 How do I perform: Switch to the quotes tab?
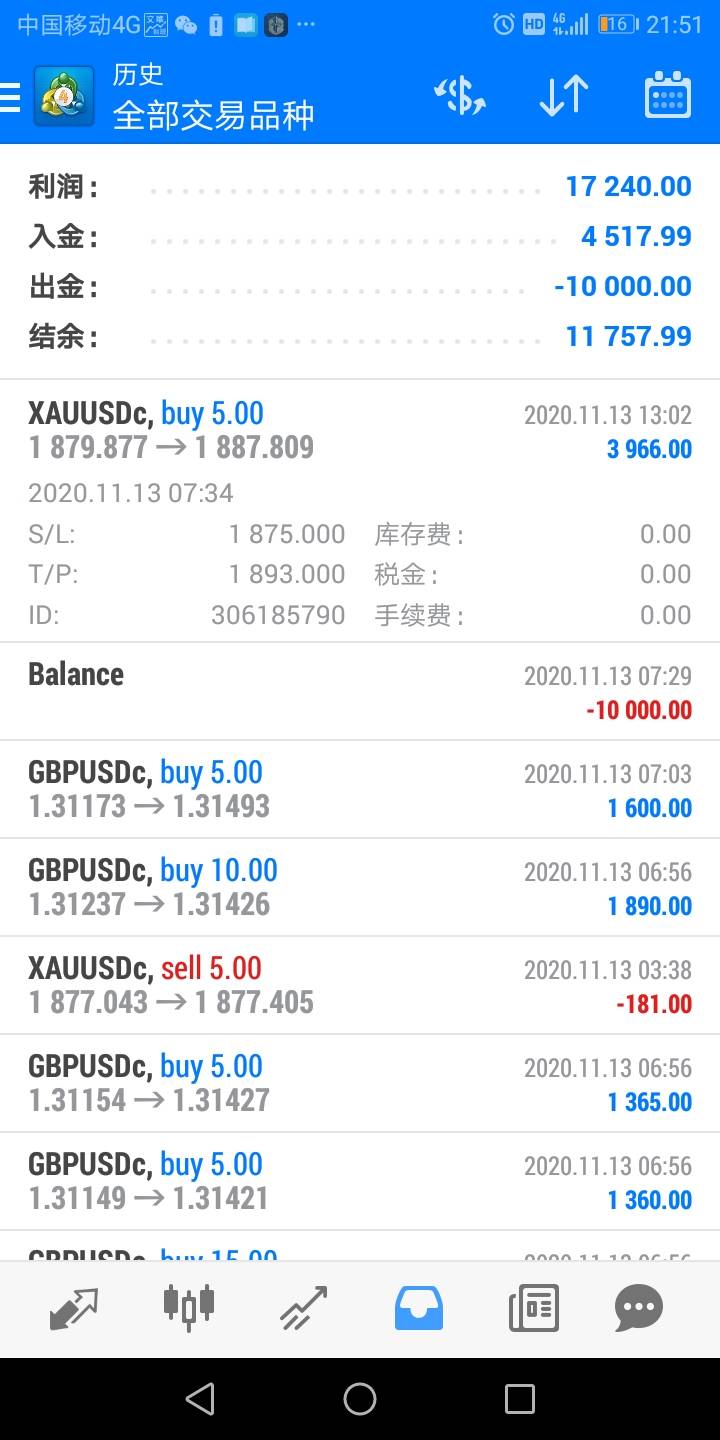(74, 1308)
